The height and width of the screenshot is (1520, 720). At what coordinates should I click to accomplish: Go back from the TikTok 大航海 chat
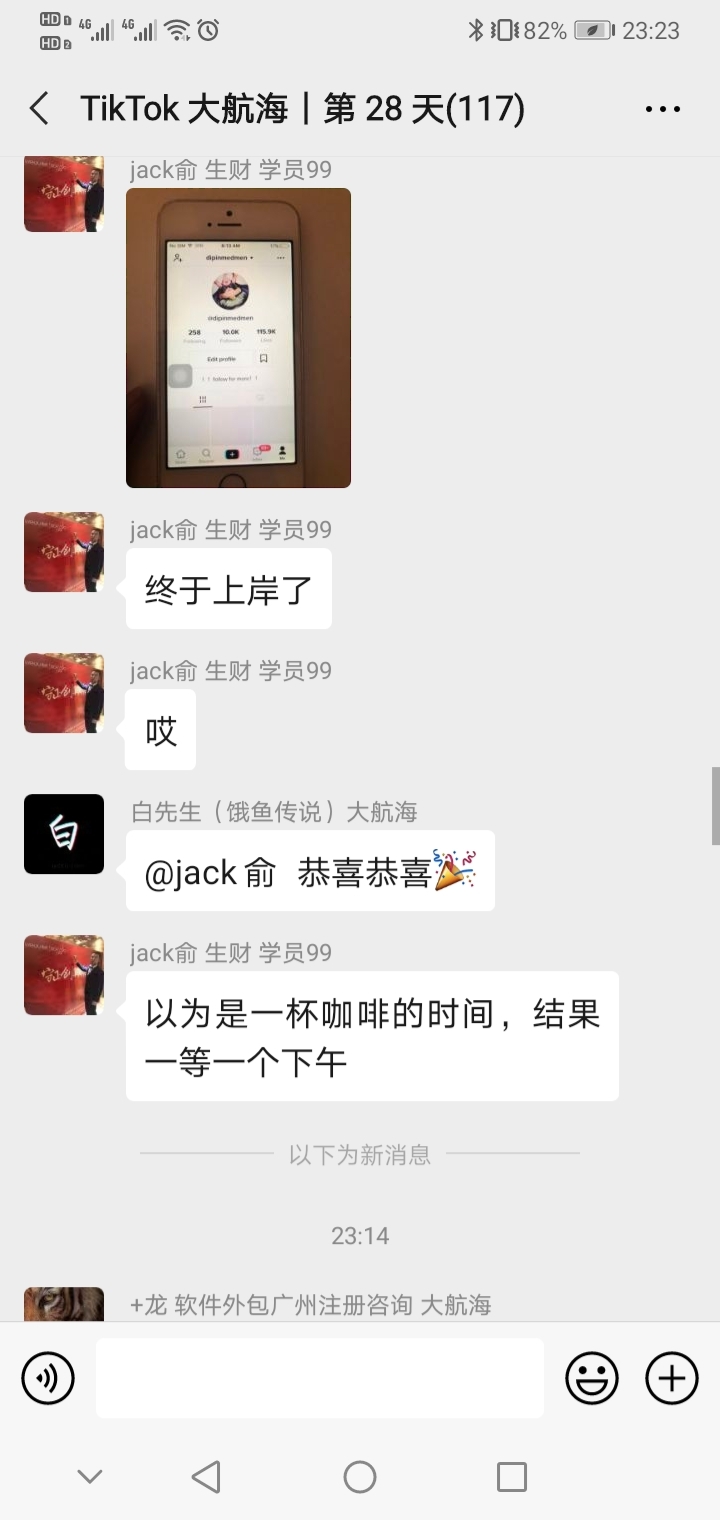pyautogui.click(x=40, y=109)
